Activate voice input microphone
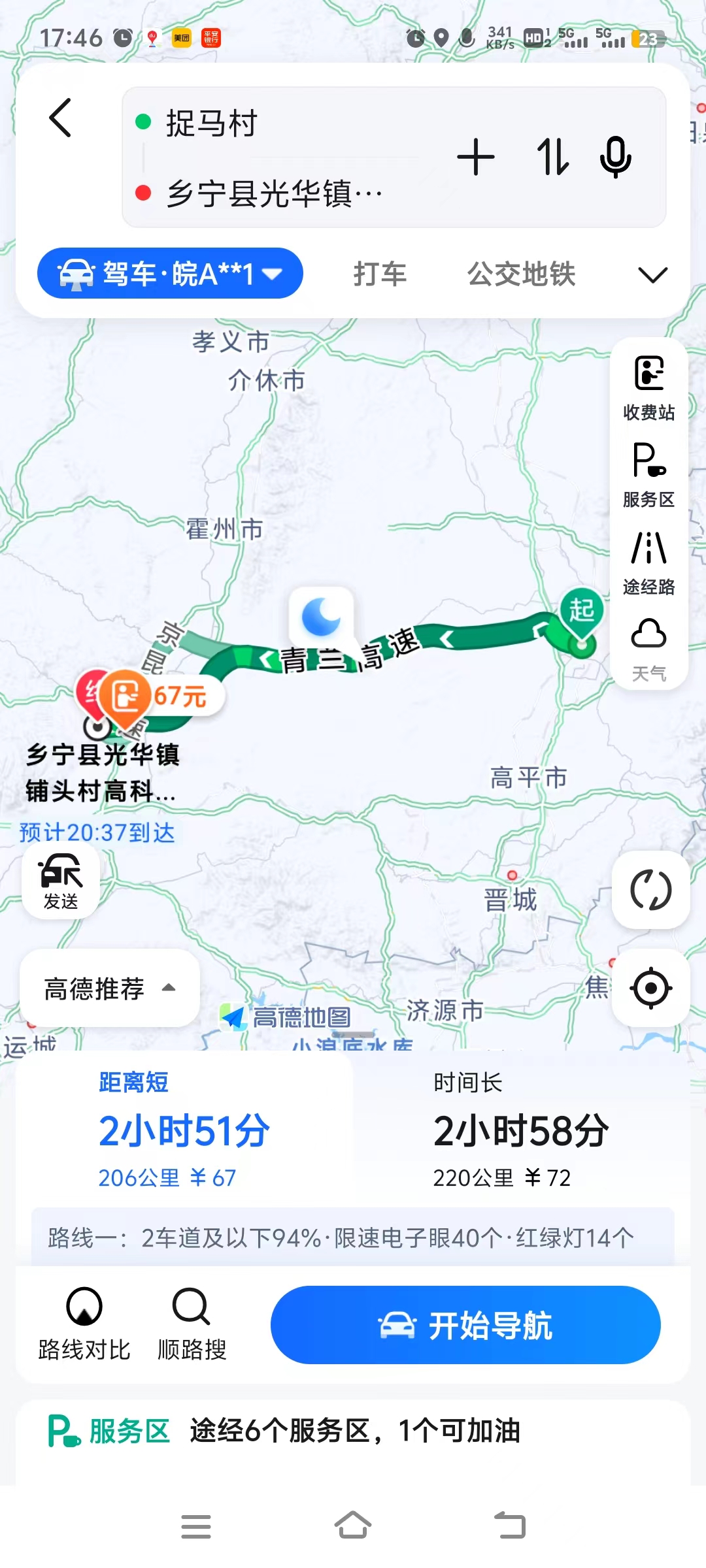The width and height of the screenshot is (706, 1568). (x=615, y=157)
